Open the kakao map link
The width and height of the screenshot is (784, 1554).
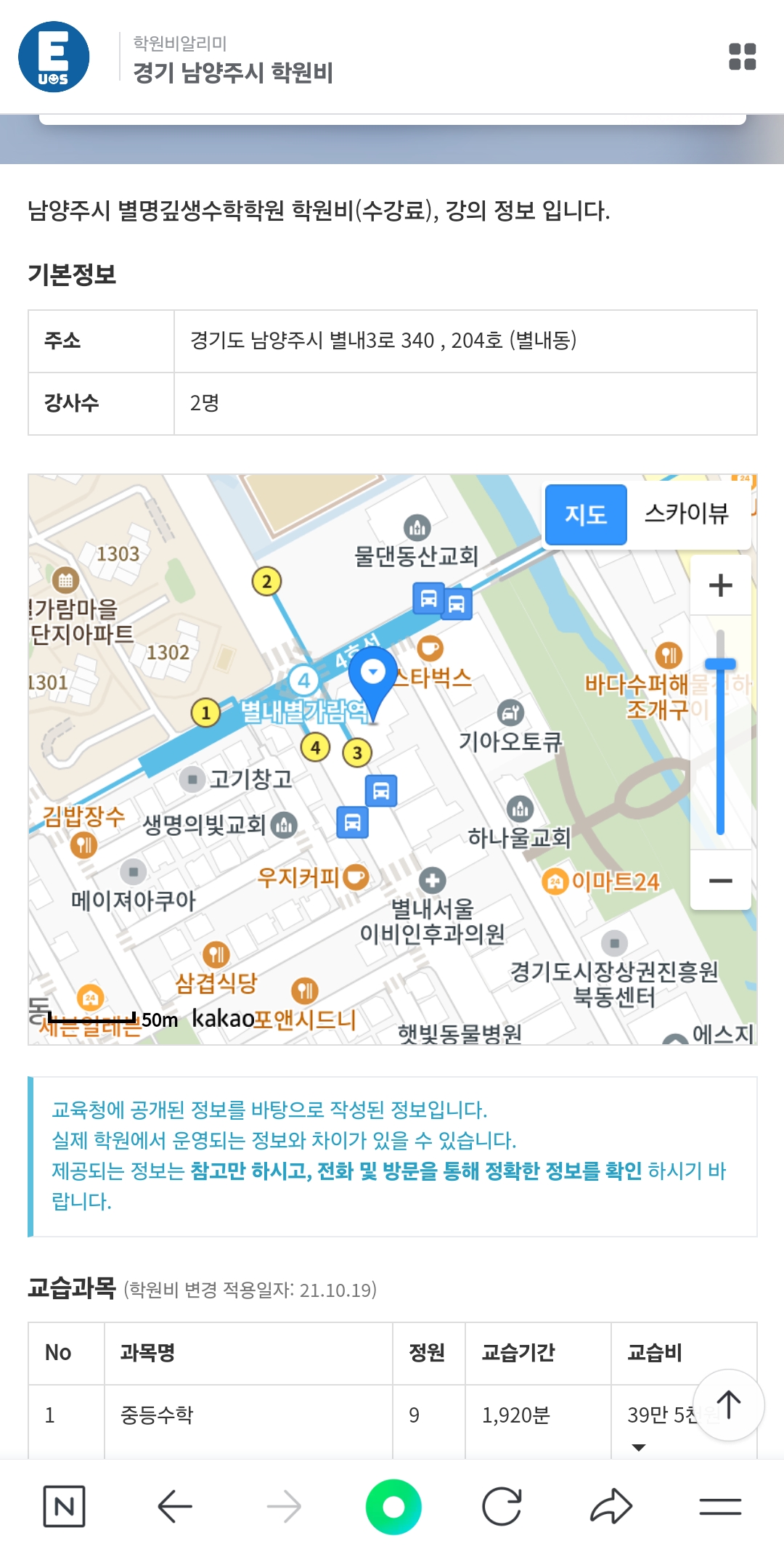222,1018
